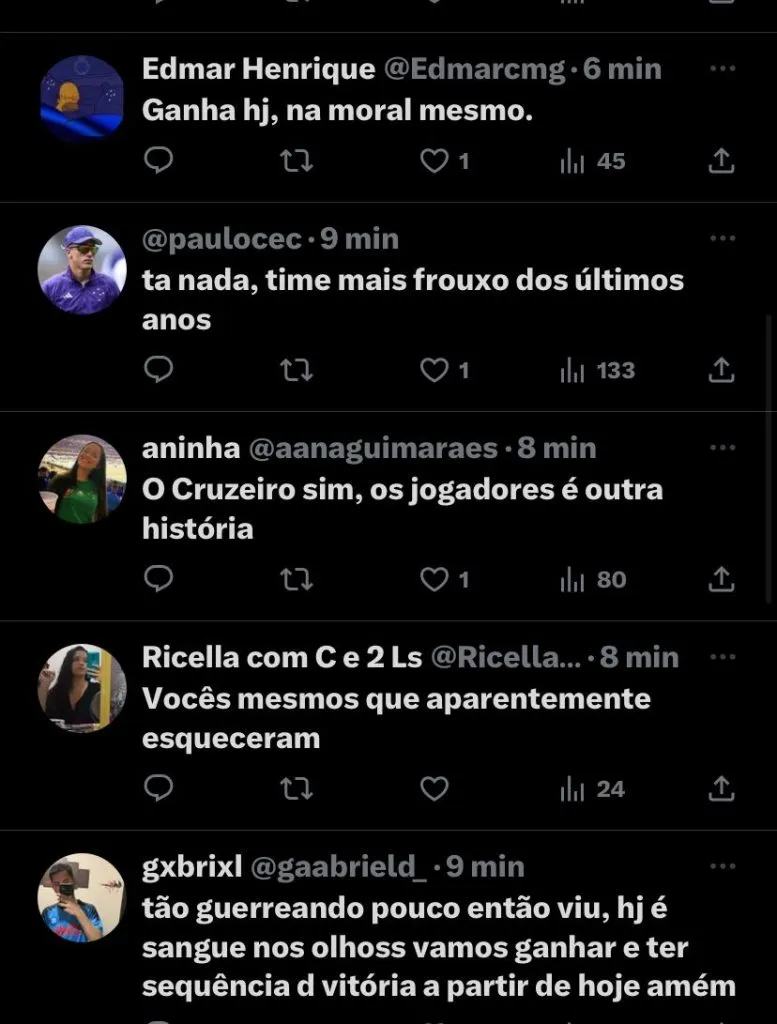Share aninha's tweet
Screen dimensions: 777x1024
click(721, 579)
